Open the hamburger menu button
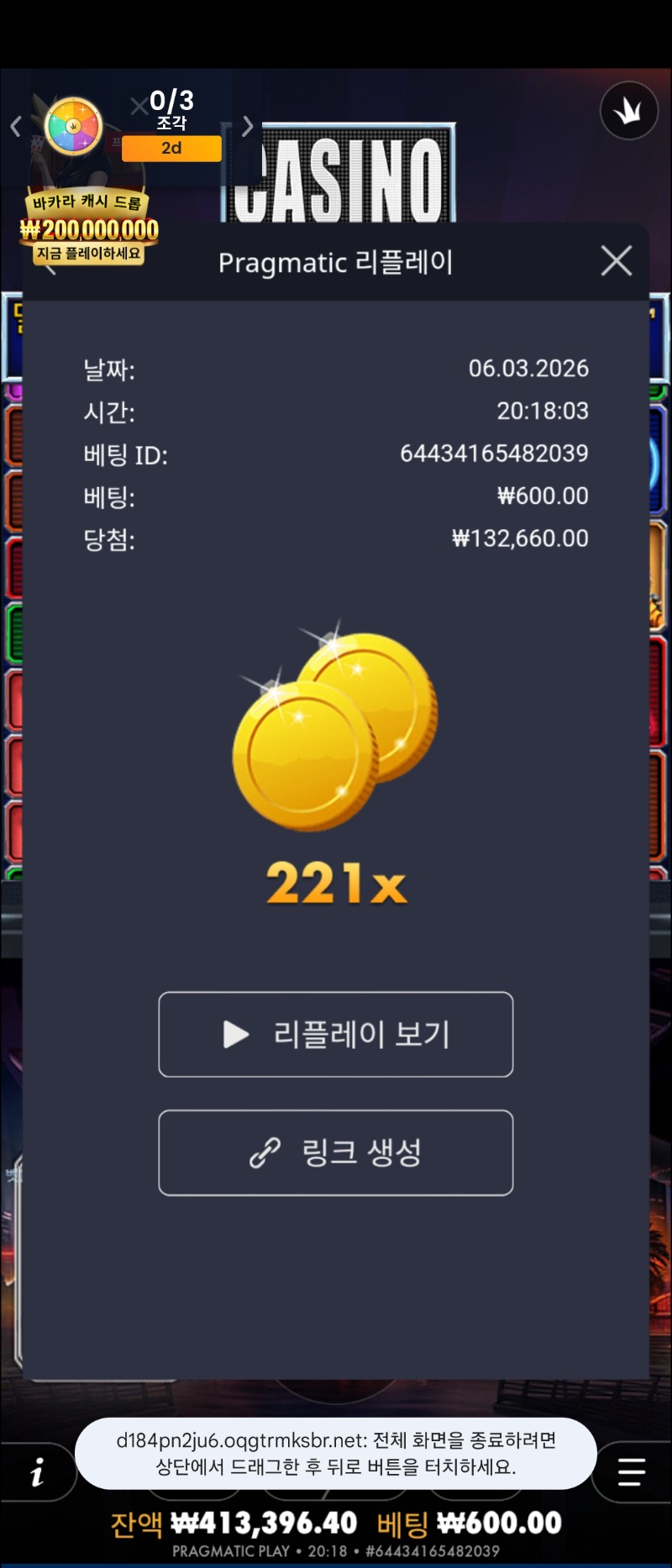 631,1471
